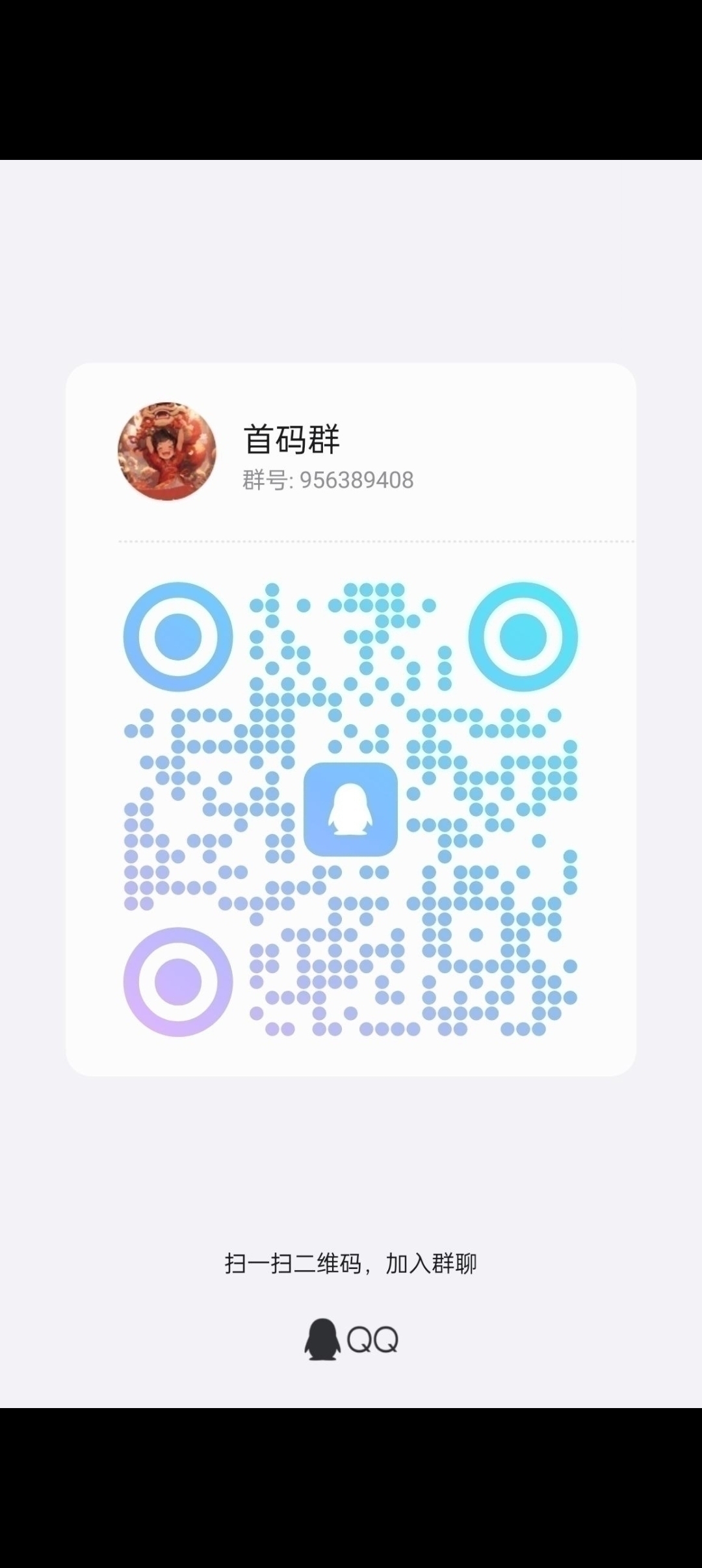Select the top-right cyan QR finder circle

(523, 637)
